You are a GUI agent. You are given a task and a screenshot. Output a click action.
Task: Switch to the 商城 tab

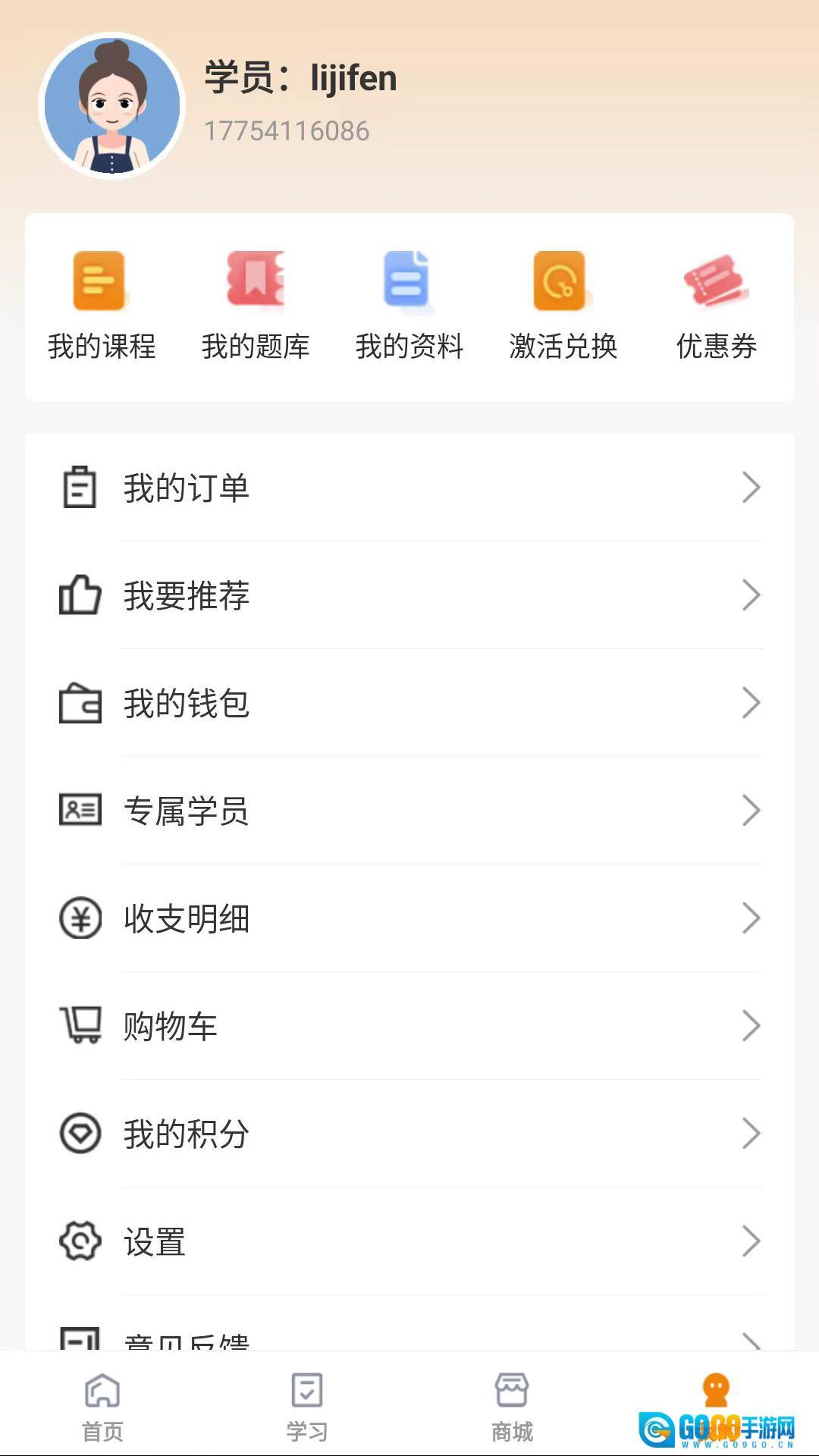click(x=512, y=1407)
